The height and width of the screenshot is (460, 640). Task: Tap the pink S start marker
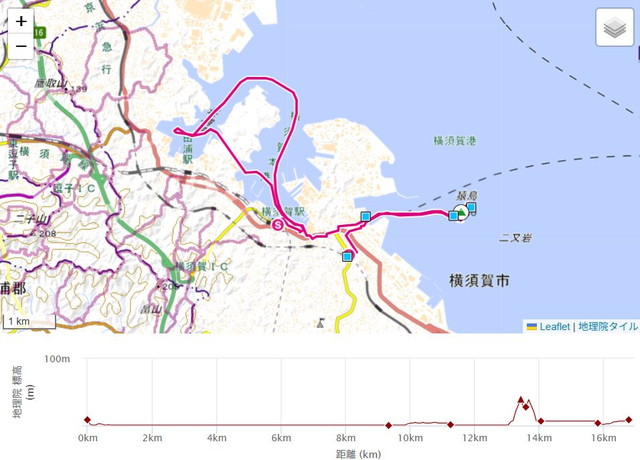coord(277,226)
